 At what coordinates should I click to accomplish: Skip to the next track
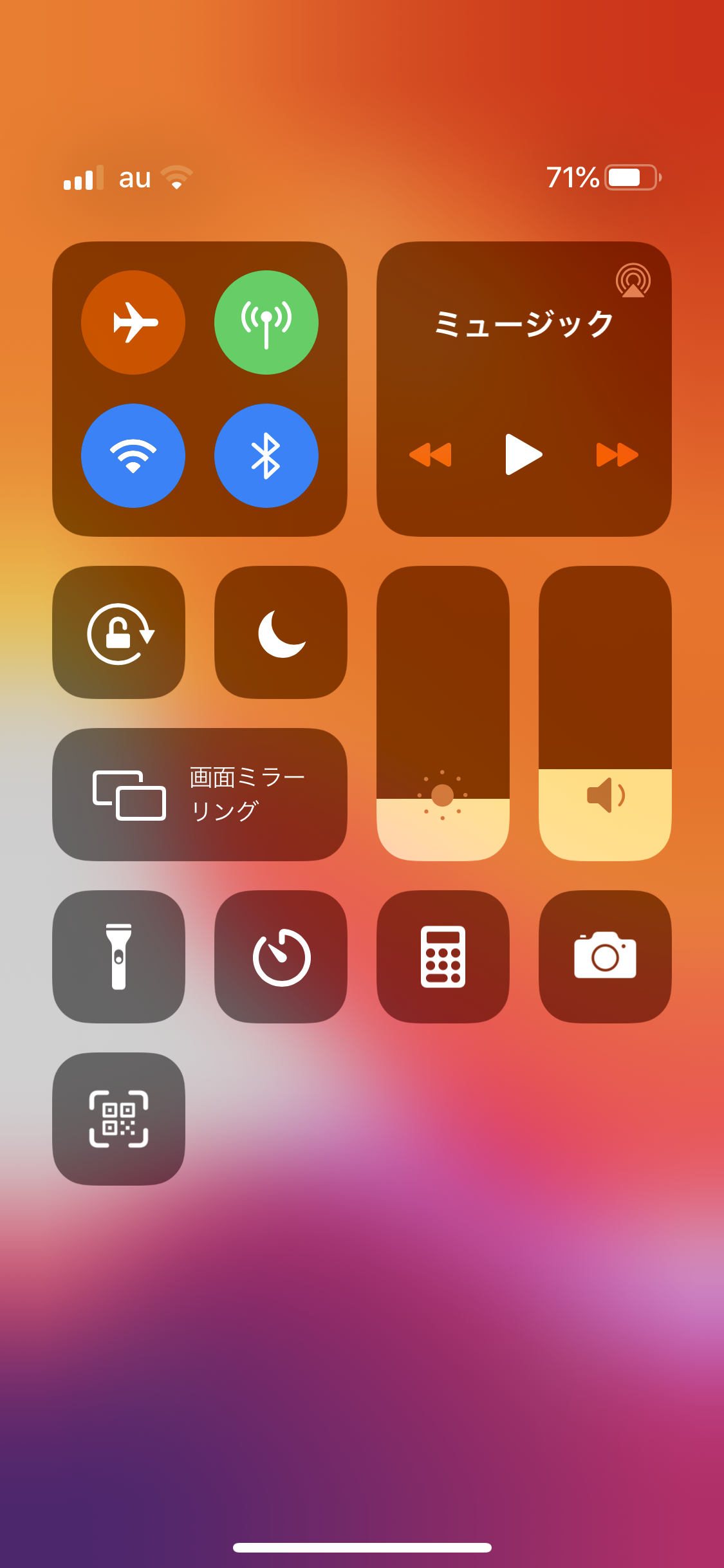[617, 454]
